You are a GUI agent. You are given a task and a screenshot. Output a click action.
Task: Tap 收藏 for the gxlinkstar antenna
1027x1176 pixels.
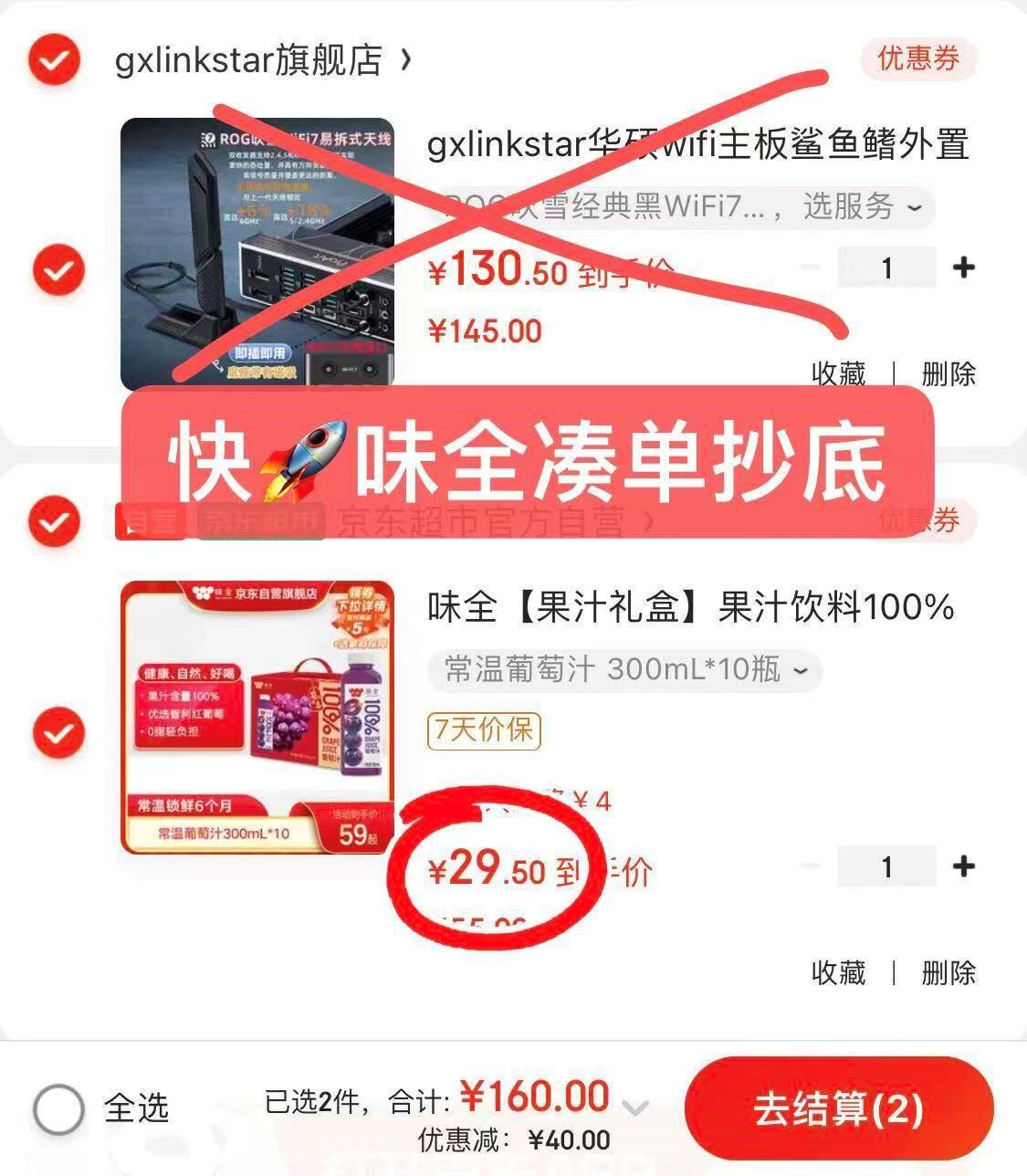838,373
